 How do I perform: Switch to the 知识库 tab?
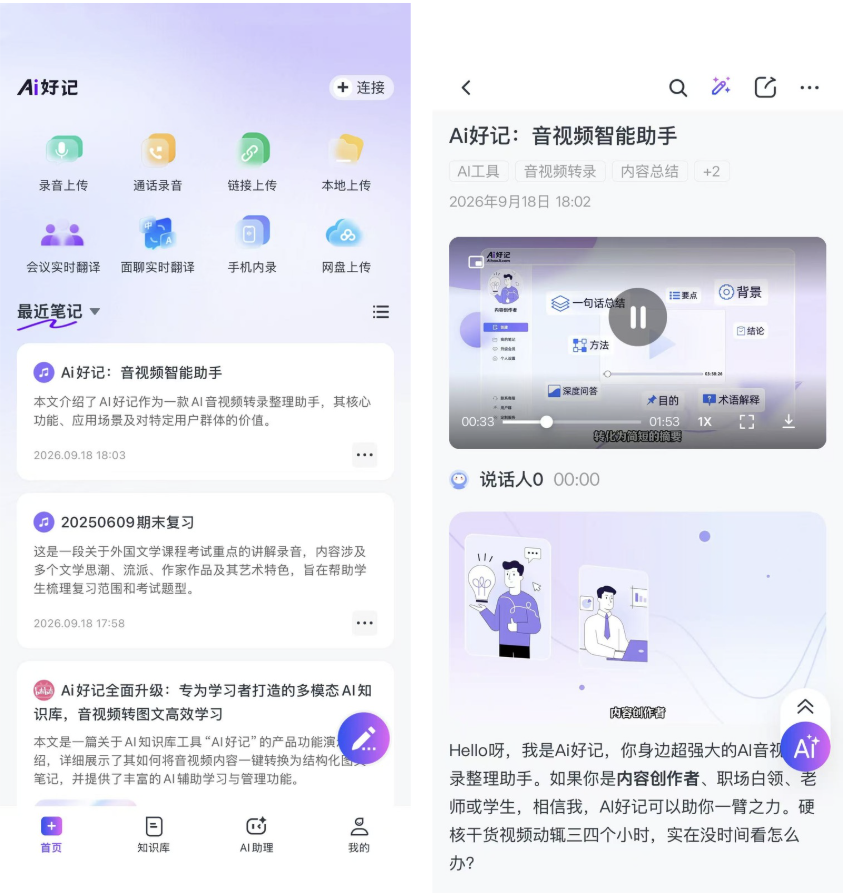coord(153,835)
